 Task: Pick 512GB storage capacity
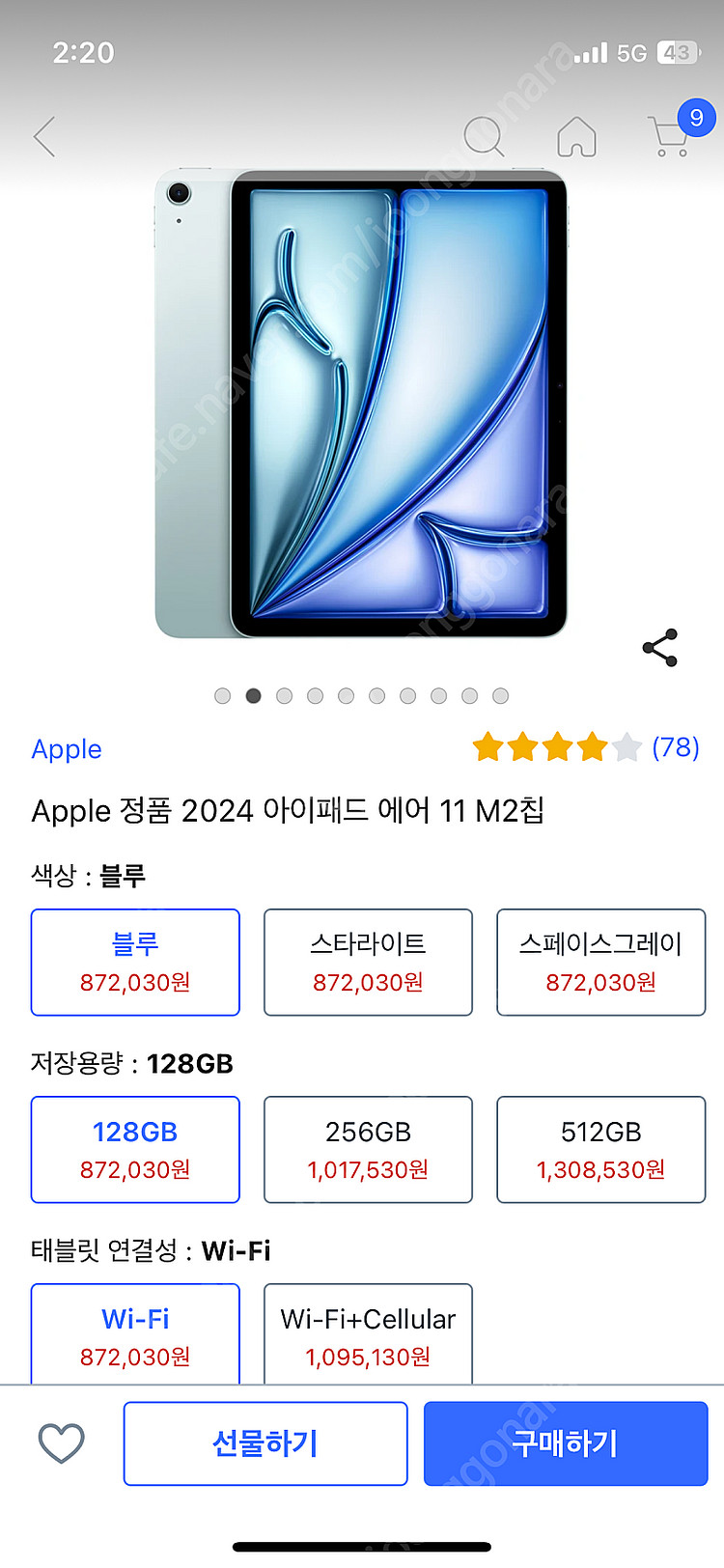600,1149
